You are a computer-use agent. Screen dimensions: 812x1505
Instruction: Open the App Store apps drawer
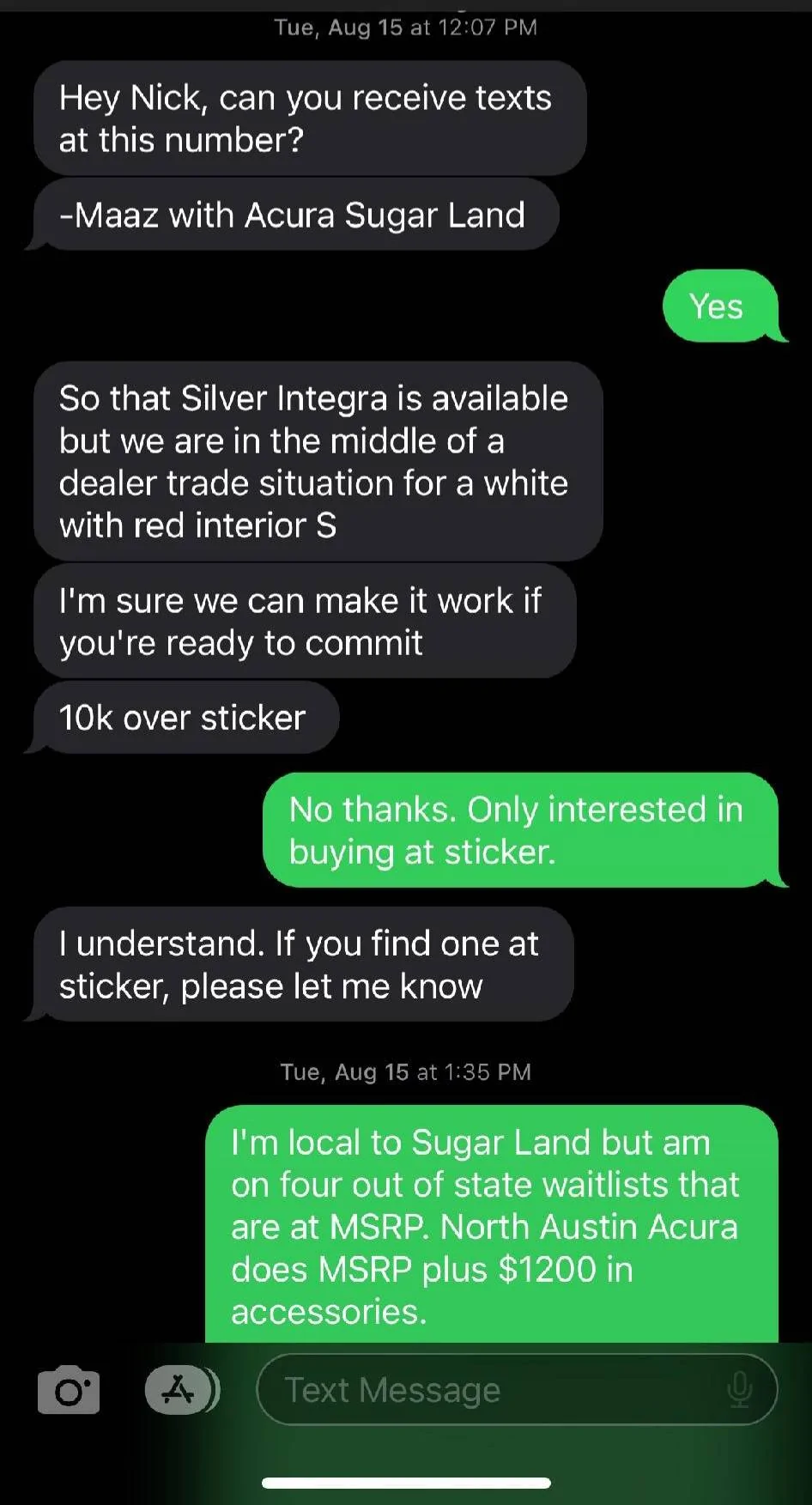click(x=180, y=1389)
